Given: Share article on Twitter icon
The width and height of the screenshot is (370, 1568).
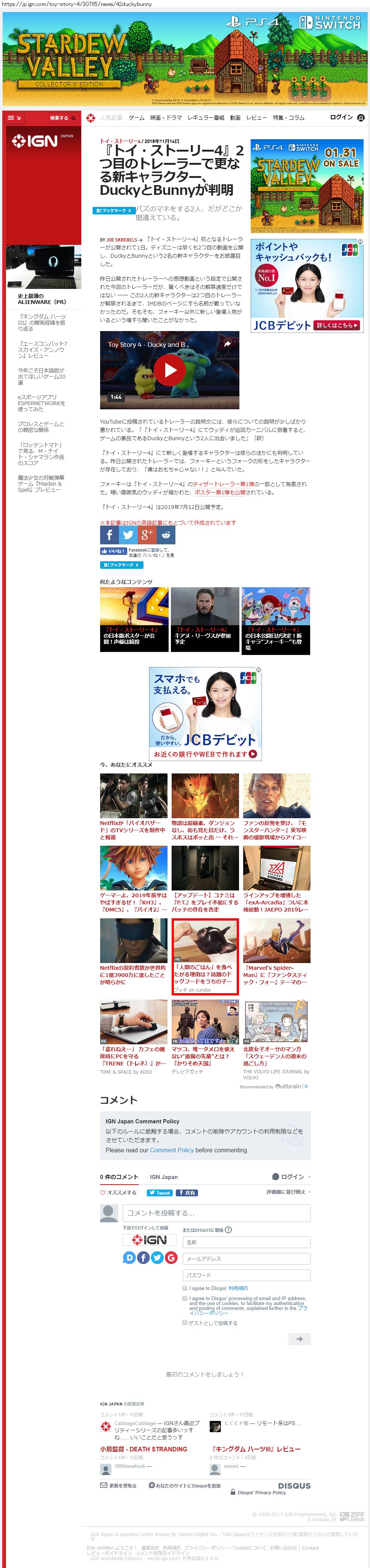Looking at the screenshot, I should [x=128, y=535].
